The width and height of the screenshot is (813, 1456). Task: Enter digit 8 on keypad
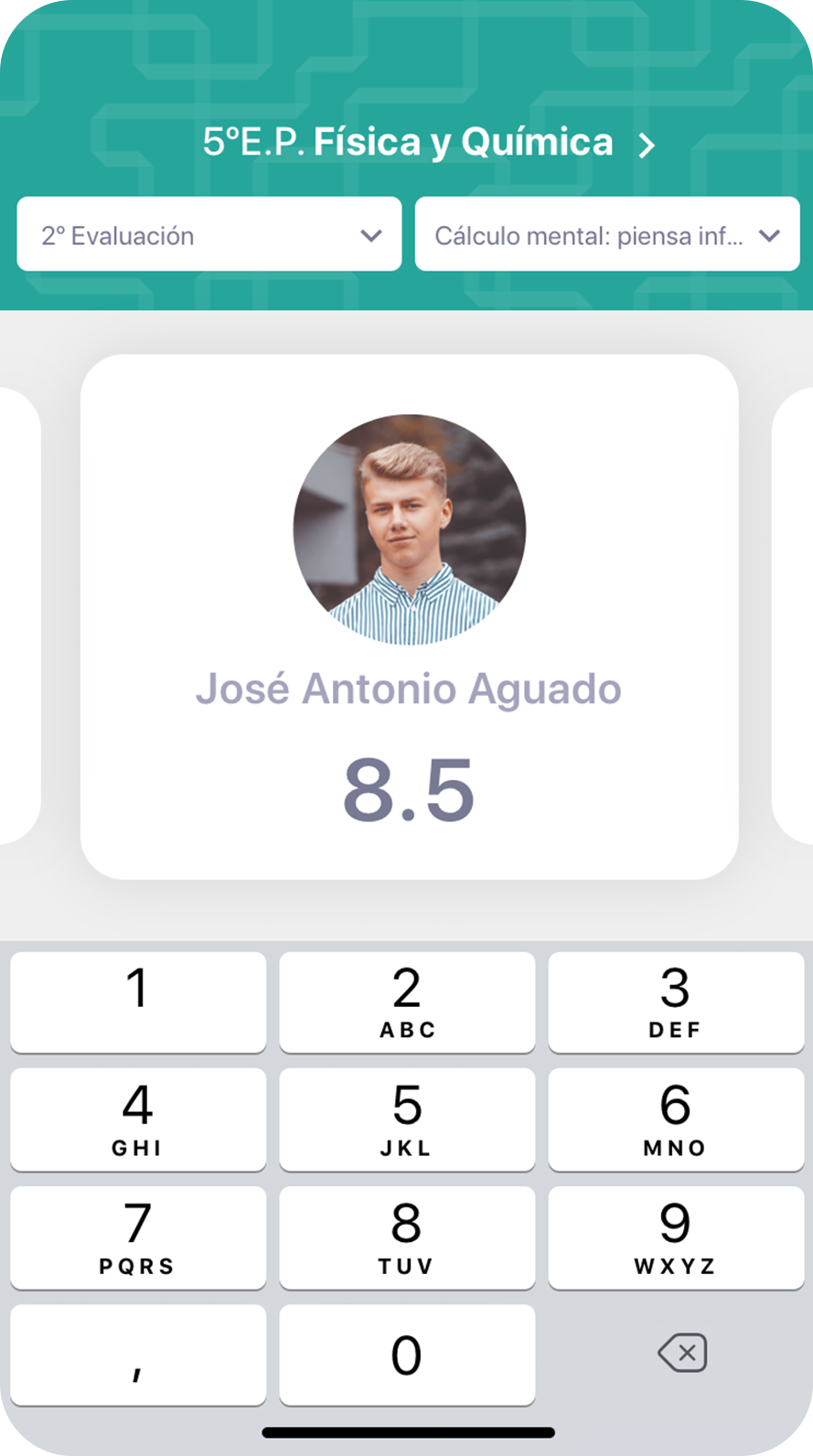tap(407, 1237)
